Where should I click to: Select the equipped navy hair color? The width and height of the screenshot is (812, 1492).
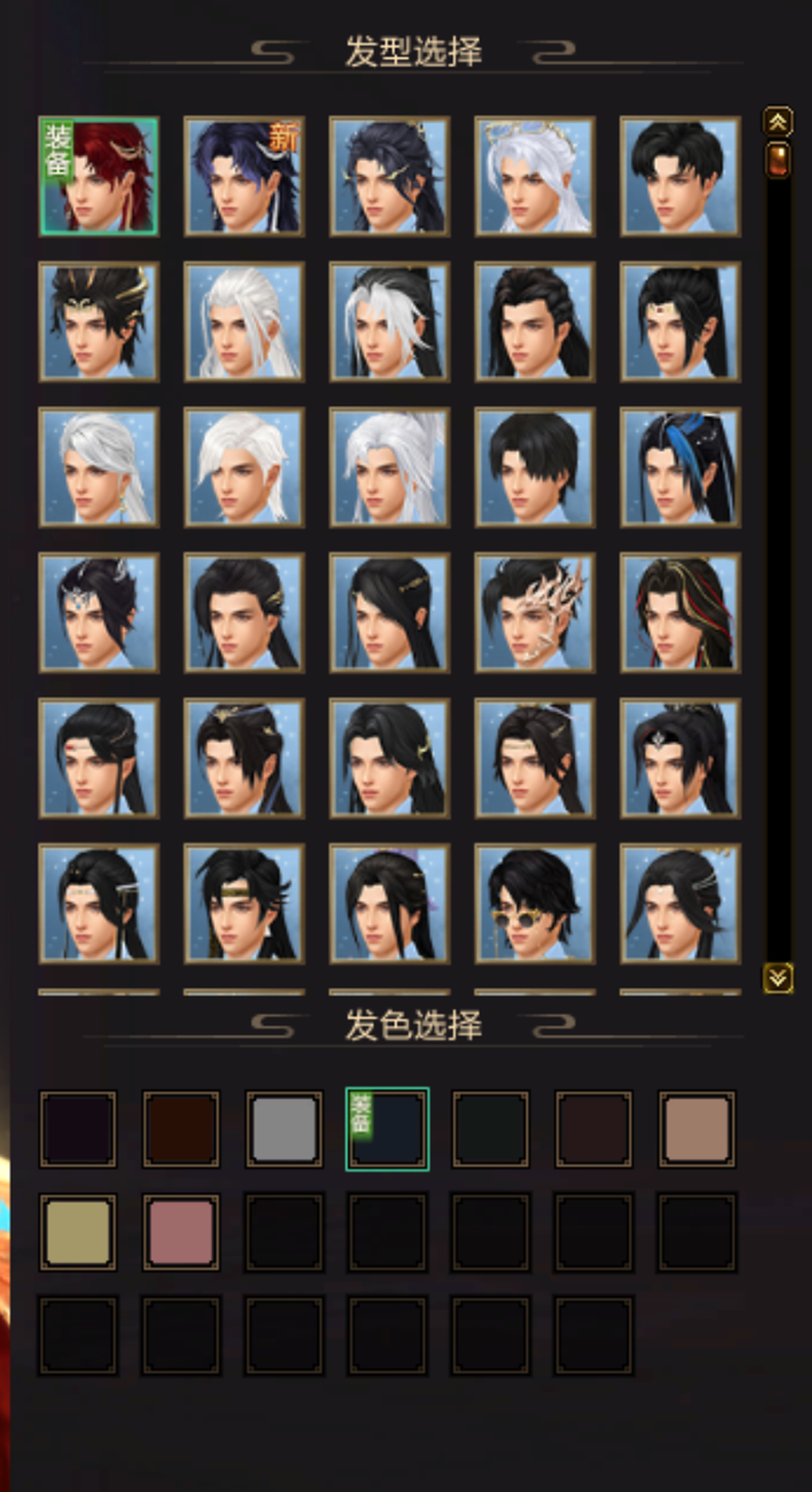click(x=388, y=1129)
